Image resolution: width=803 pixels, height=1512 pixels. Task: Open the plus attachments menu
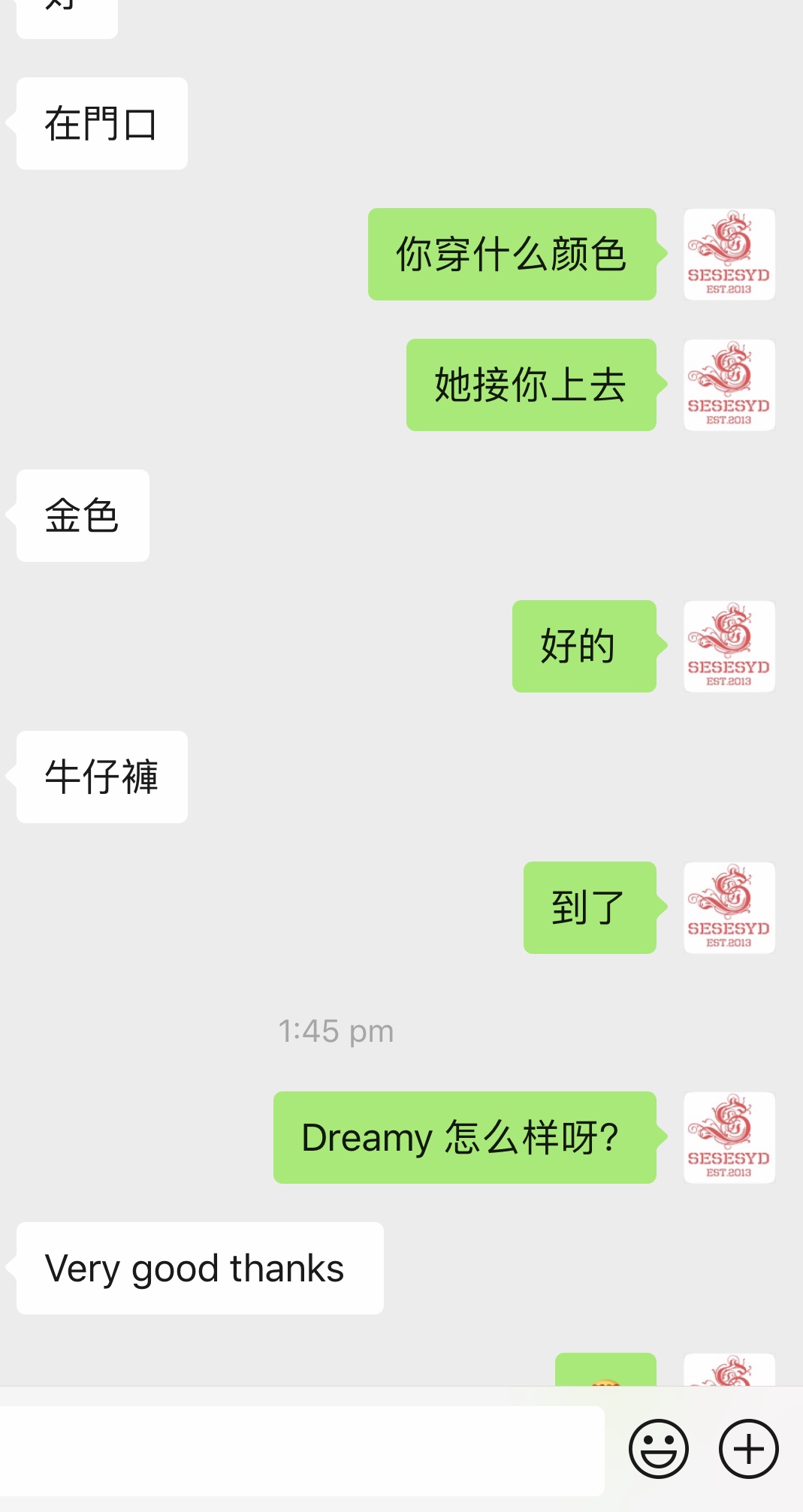pyautogui.click(x=748, y=1448)
